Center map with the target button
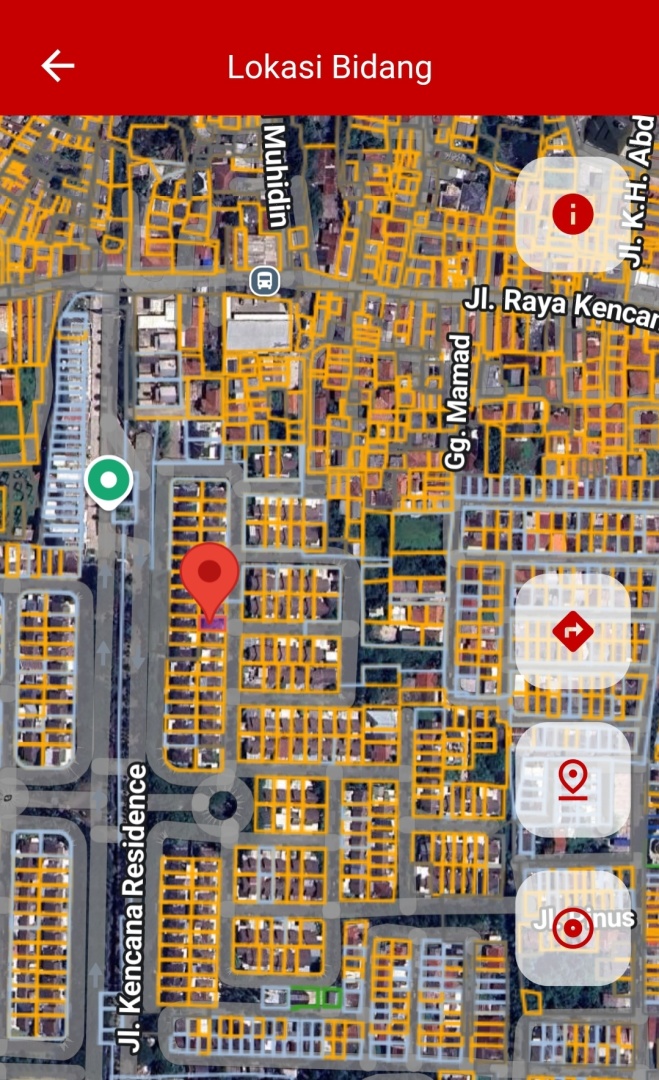The width and height of the screenshot is (659, 1080). click(x=572, y=928)
